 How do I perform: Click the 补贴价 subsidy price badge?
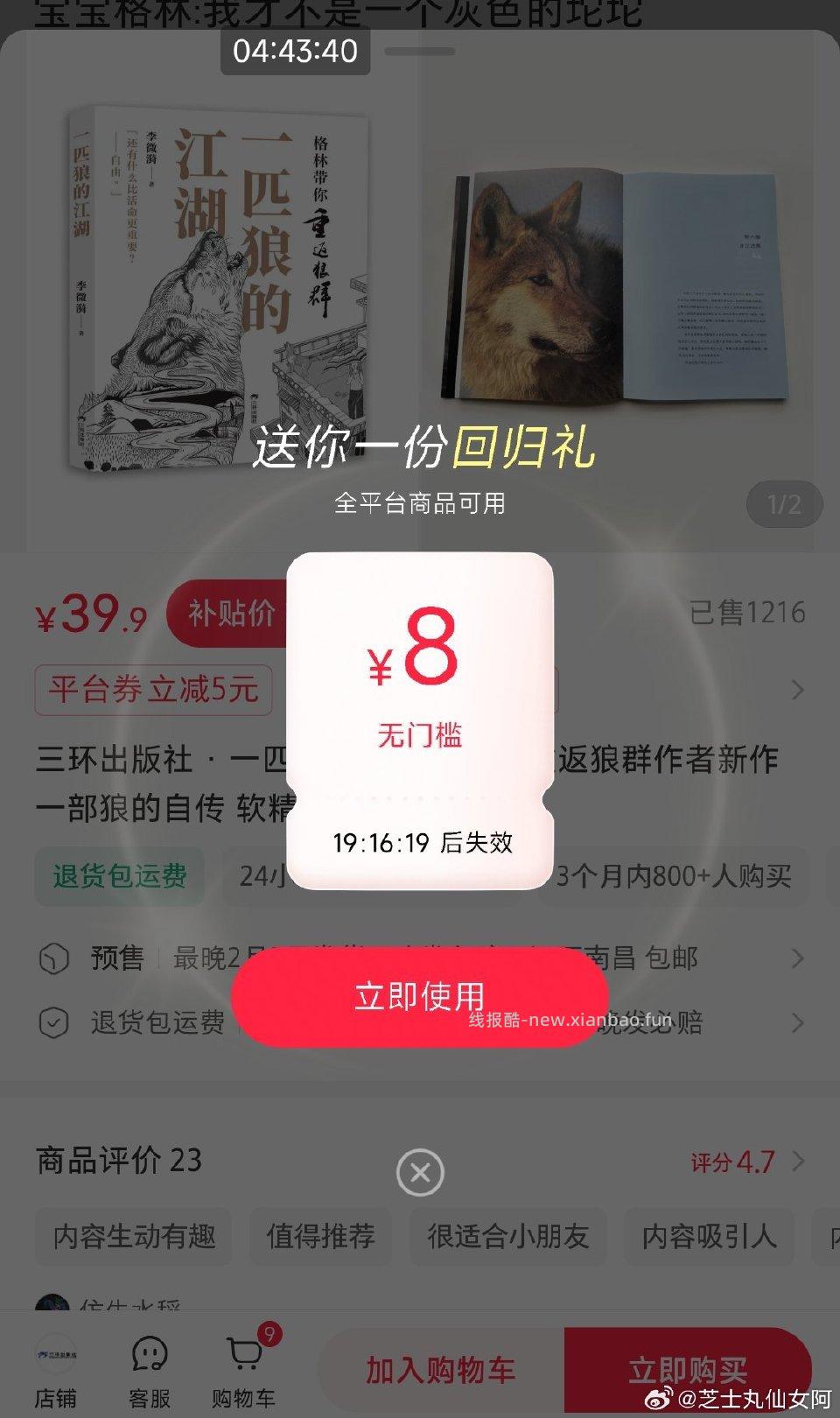(x=229, y=615)
